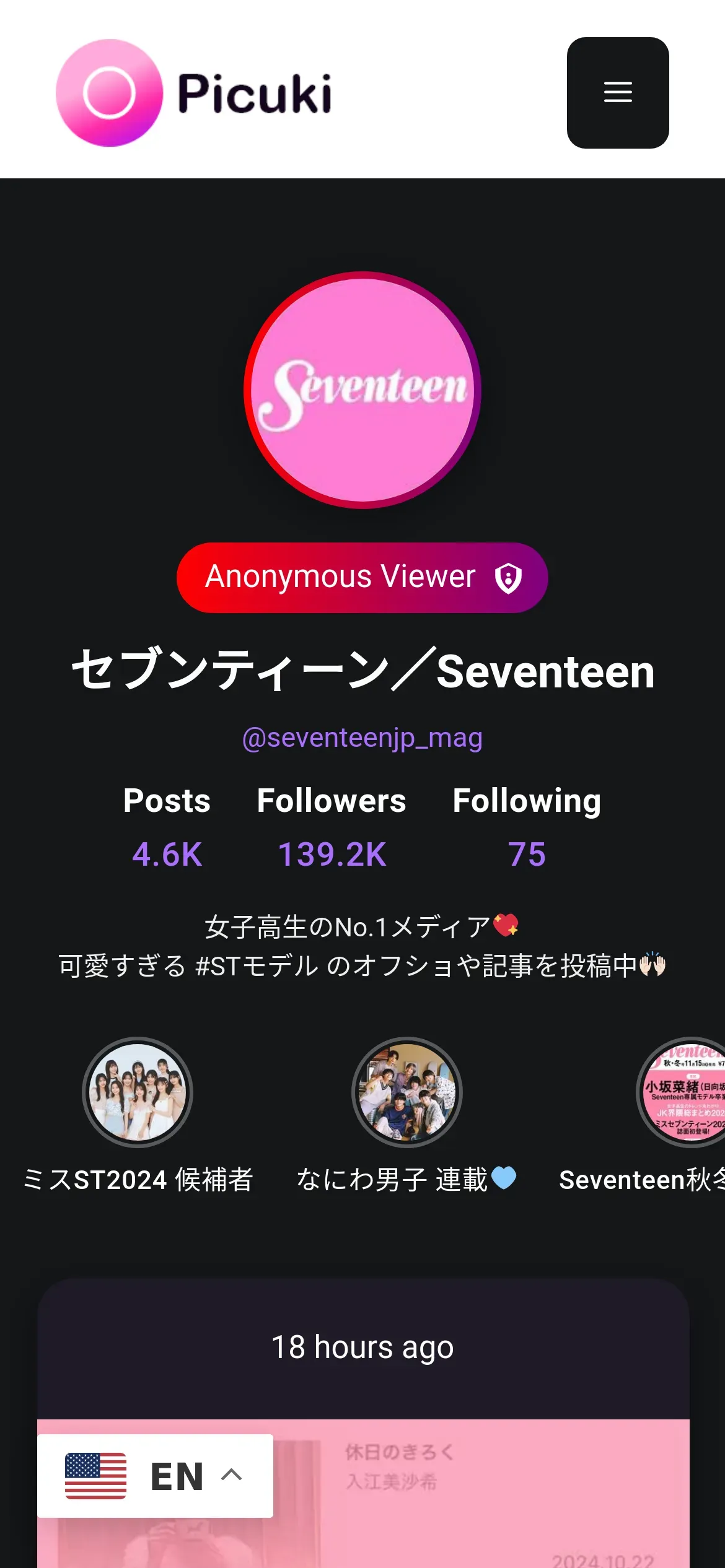Screen dimensions: 725x1568
Task: Open the post from 18 hours ago
Action: click(x=483, y=1499)
